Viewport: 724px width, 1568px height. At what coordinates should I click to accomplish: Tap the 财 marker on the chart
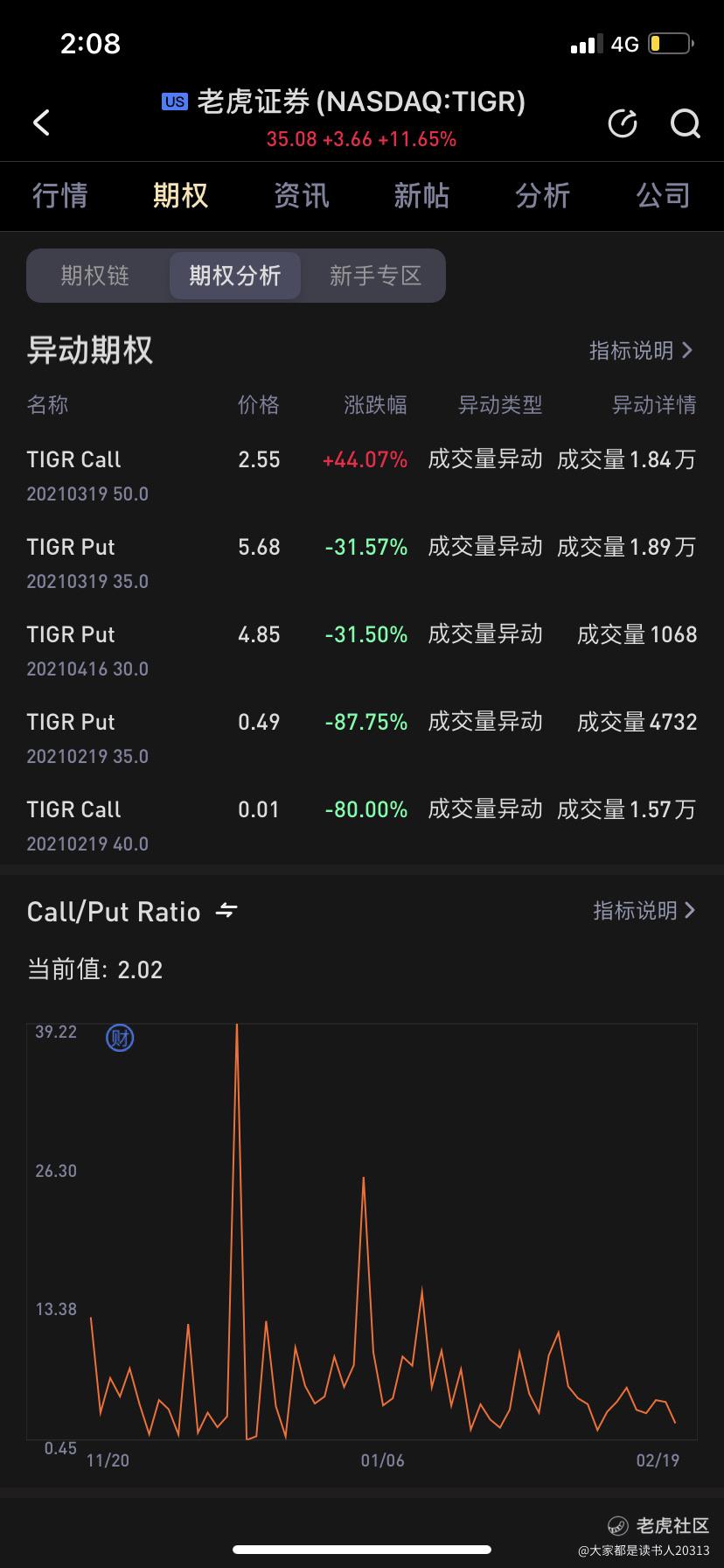pos(120,1039)
